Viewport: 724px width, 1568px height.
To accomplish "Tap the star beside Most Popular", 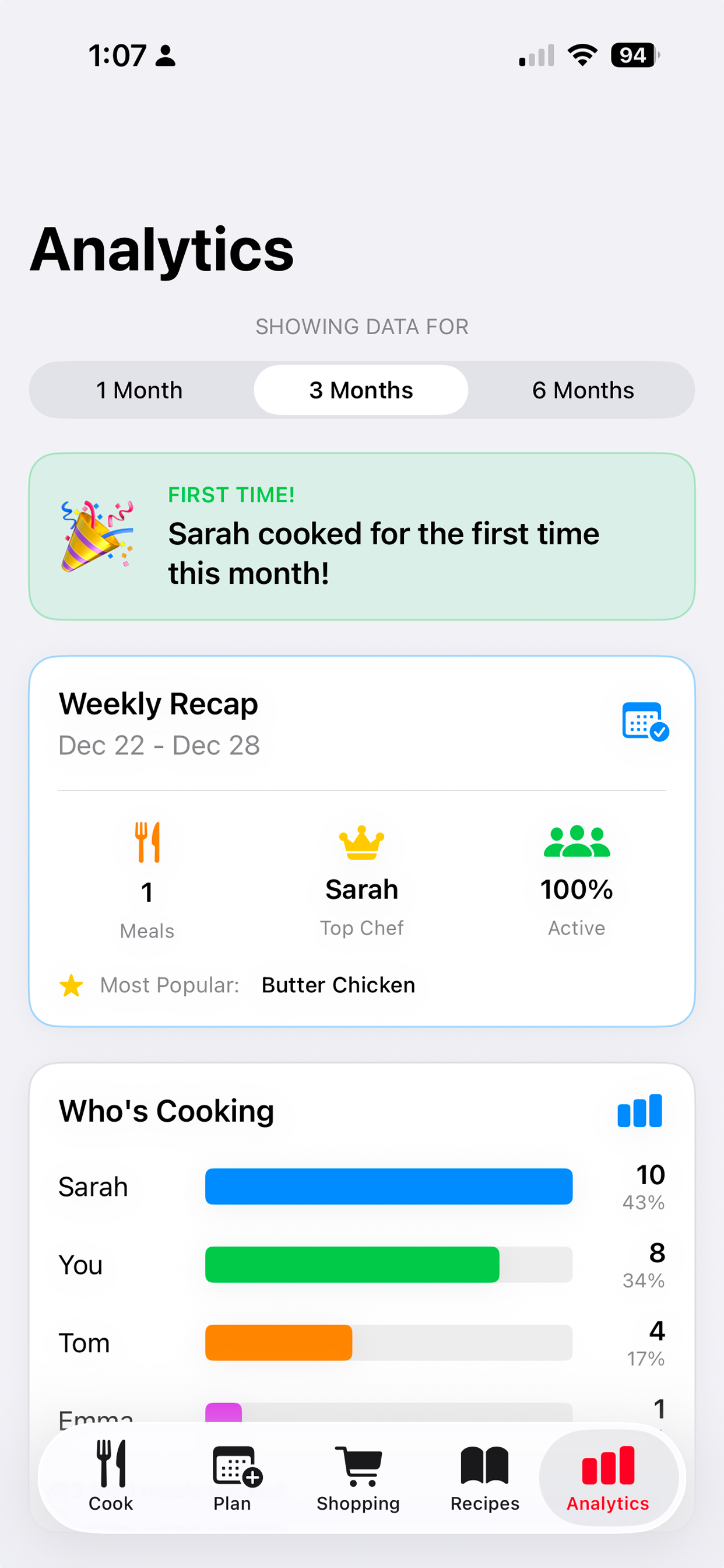I will tap(71, 984).
